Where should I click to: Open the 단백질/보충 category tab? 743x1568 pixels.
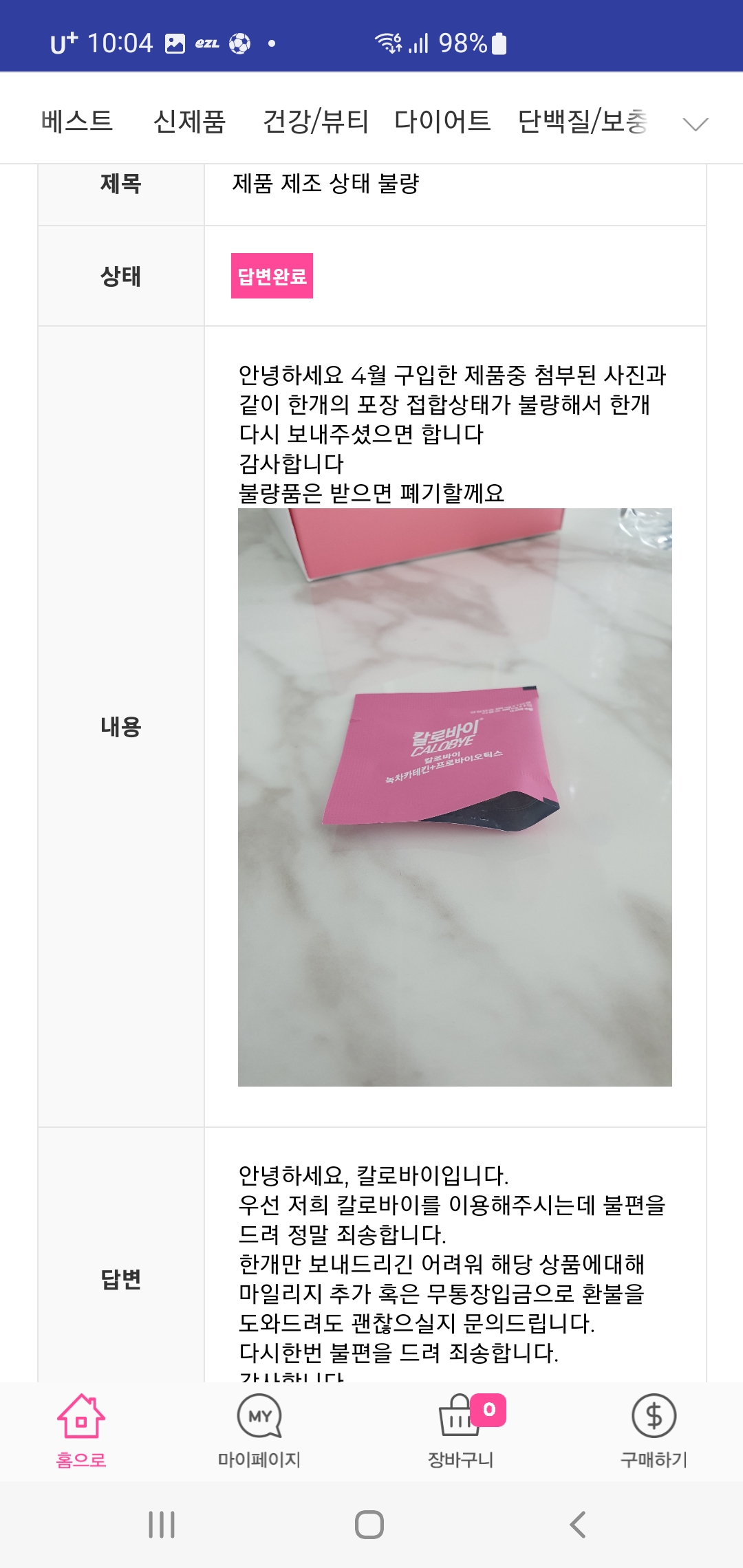(582, 122)
